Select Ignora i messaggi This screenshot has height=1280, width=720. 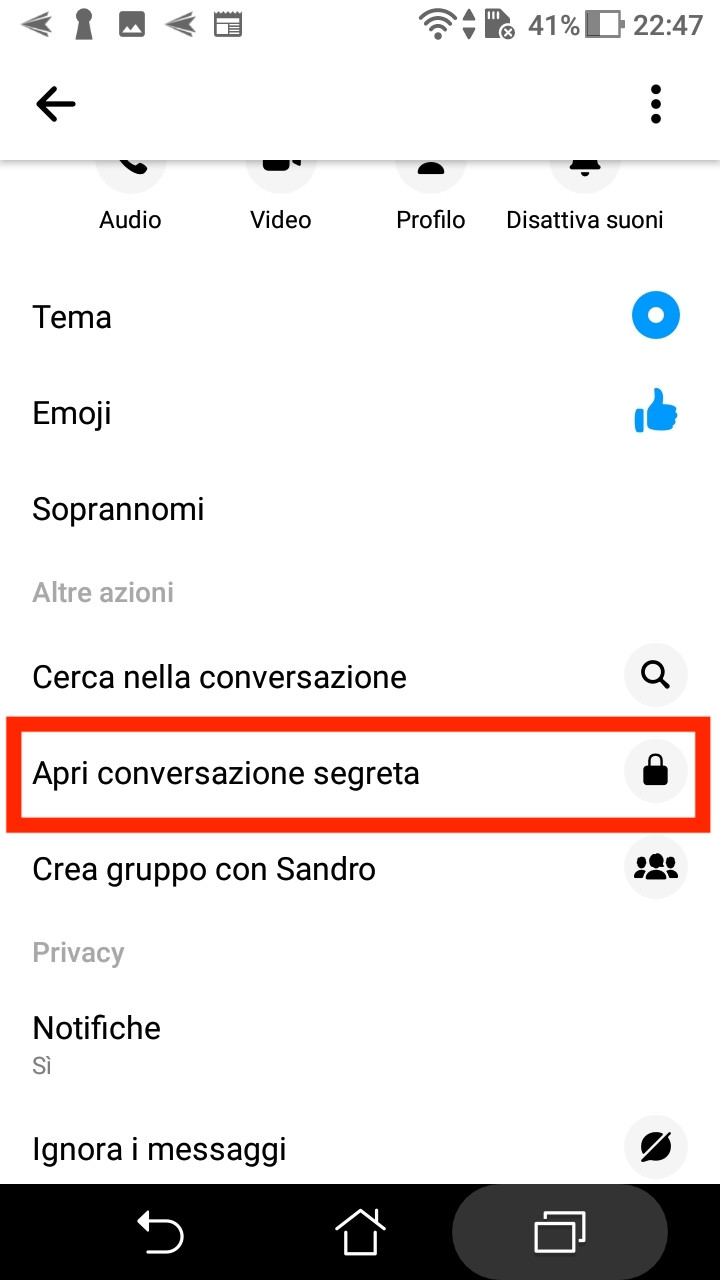coord(360,1148)
